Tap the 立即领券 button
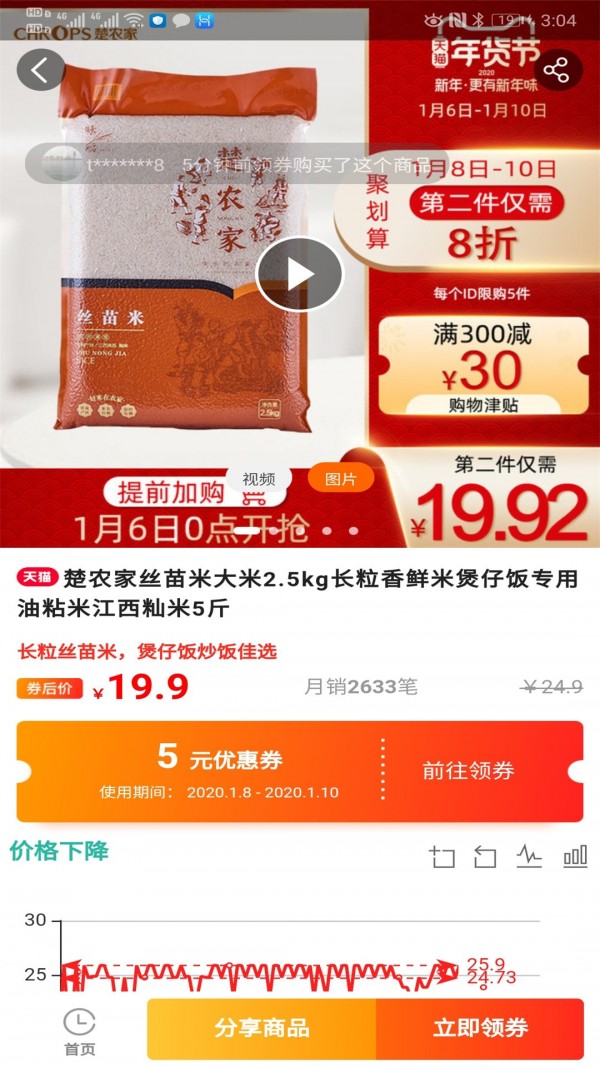The height and width of the screenshot is (1067, 600). point(480,1028)
